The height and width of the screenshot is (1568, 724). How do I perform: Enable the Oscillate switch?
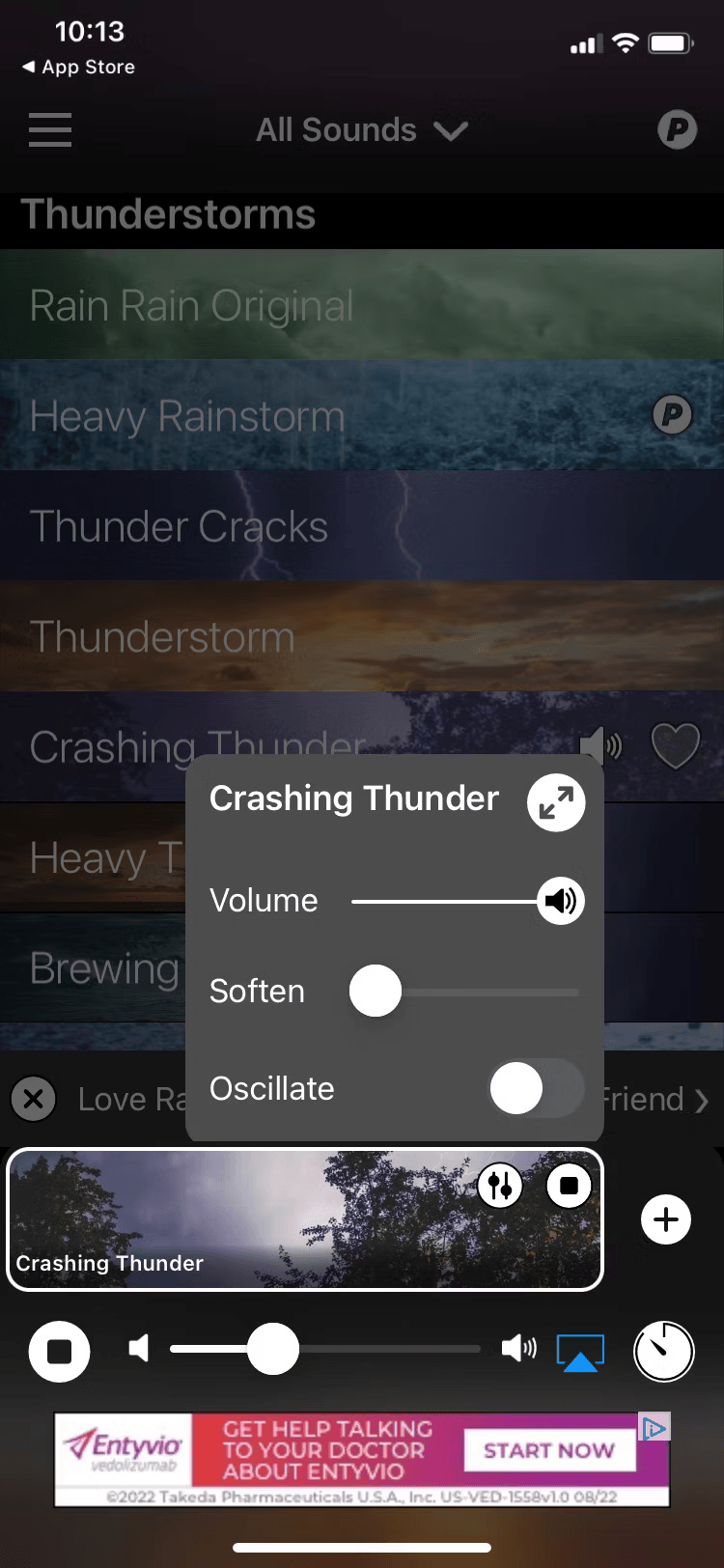point(535,1089)
